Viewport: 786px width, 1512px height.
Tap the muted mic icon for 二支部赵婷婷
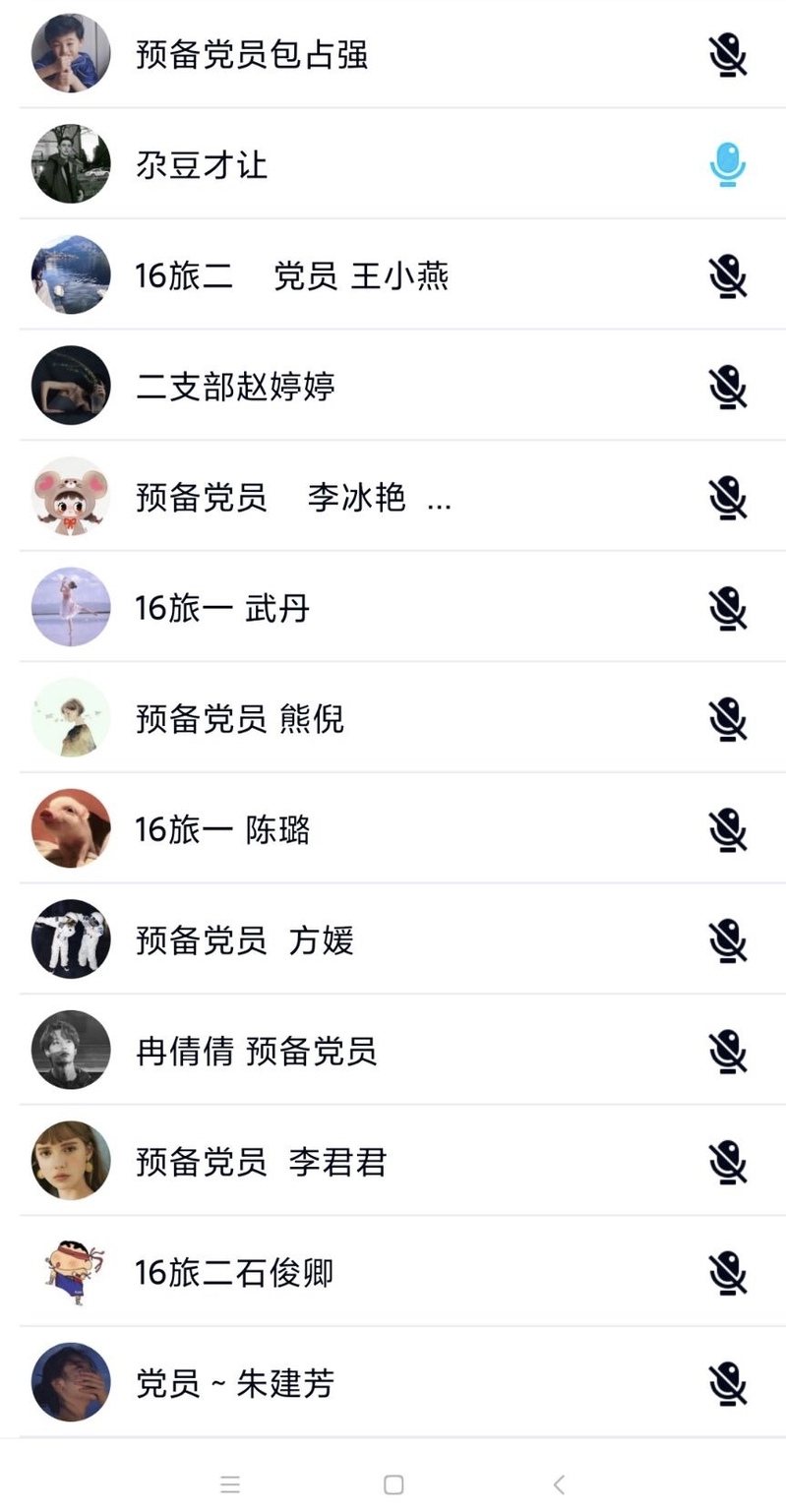click(x=727, y=387)
